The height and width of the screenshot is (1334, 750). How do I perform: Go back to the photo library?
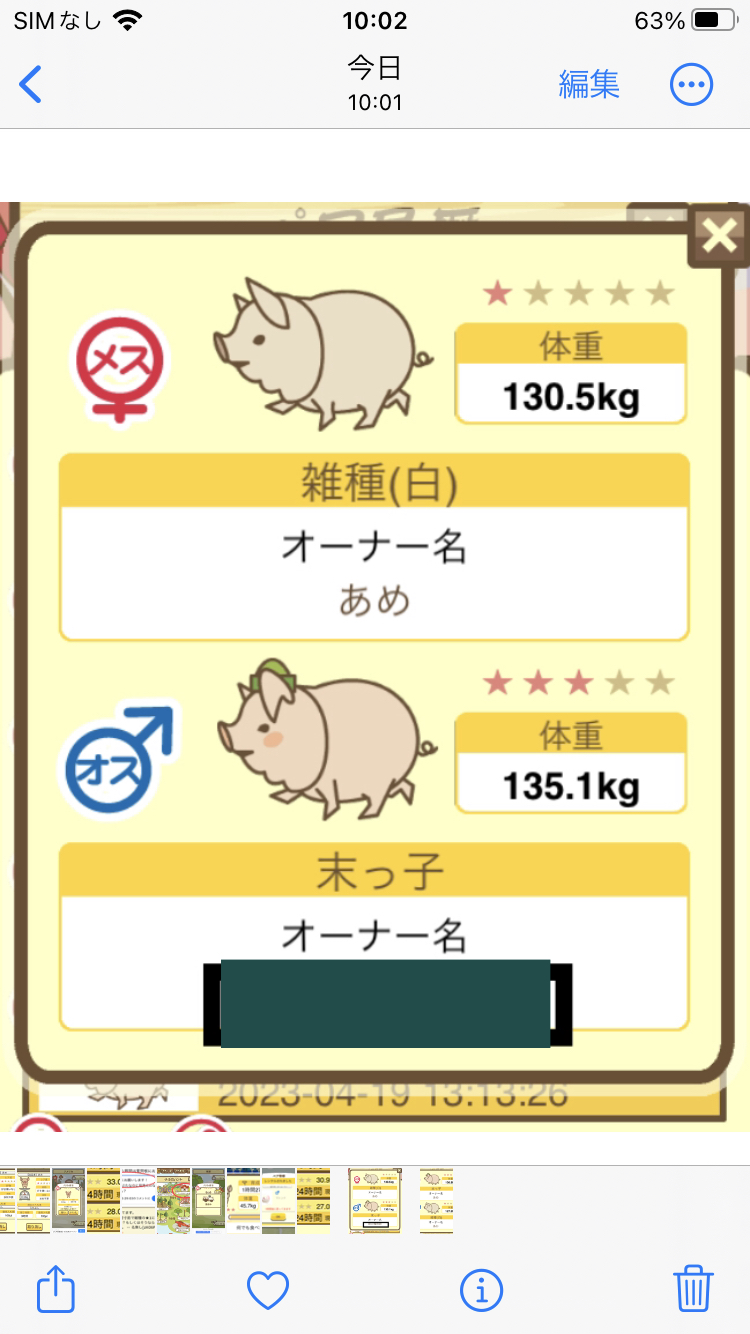pyautogui.click(x=31, y=85)
